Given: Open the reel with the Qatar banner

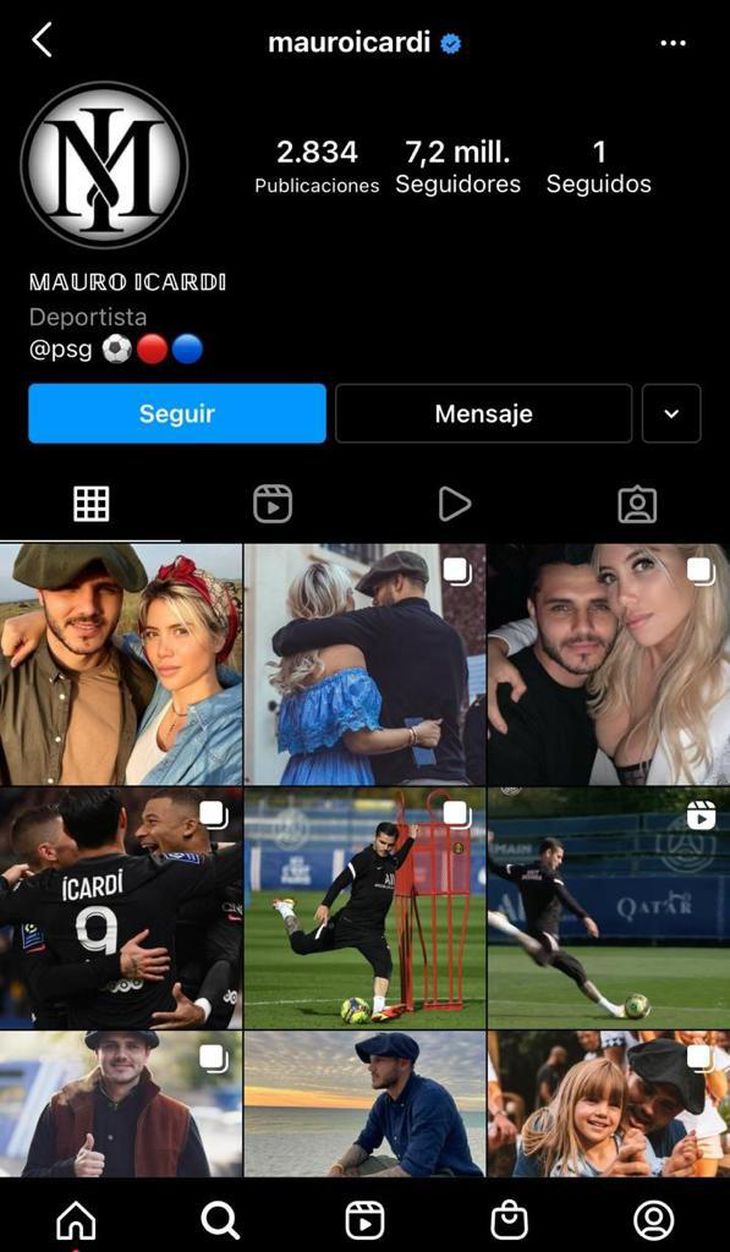Looking at the screenshot, I should 608,908.
